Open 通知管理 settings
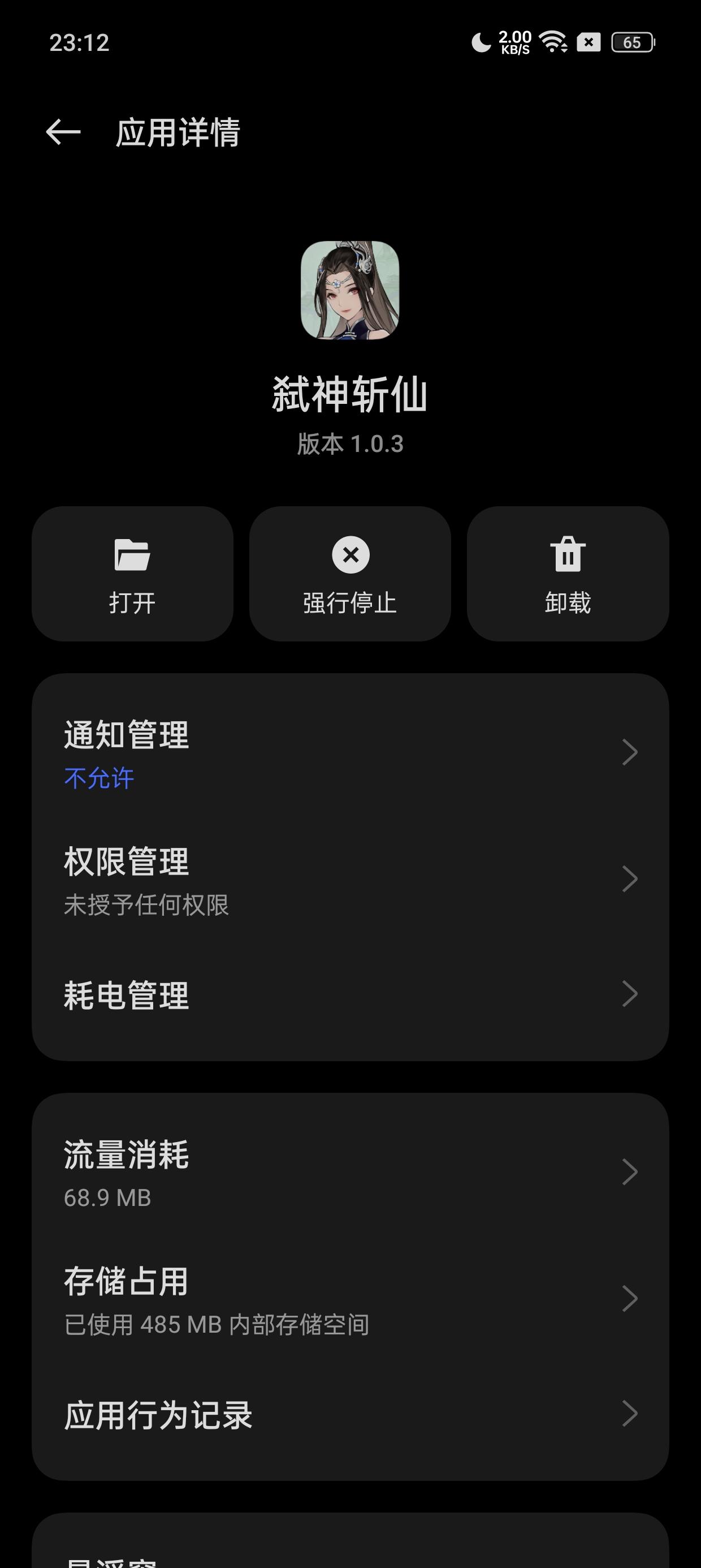701x1568 pixels. [350, 752]
